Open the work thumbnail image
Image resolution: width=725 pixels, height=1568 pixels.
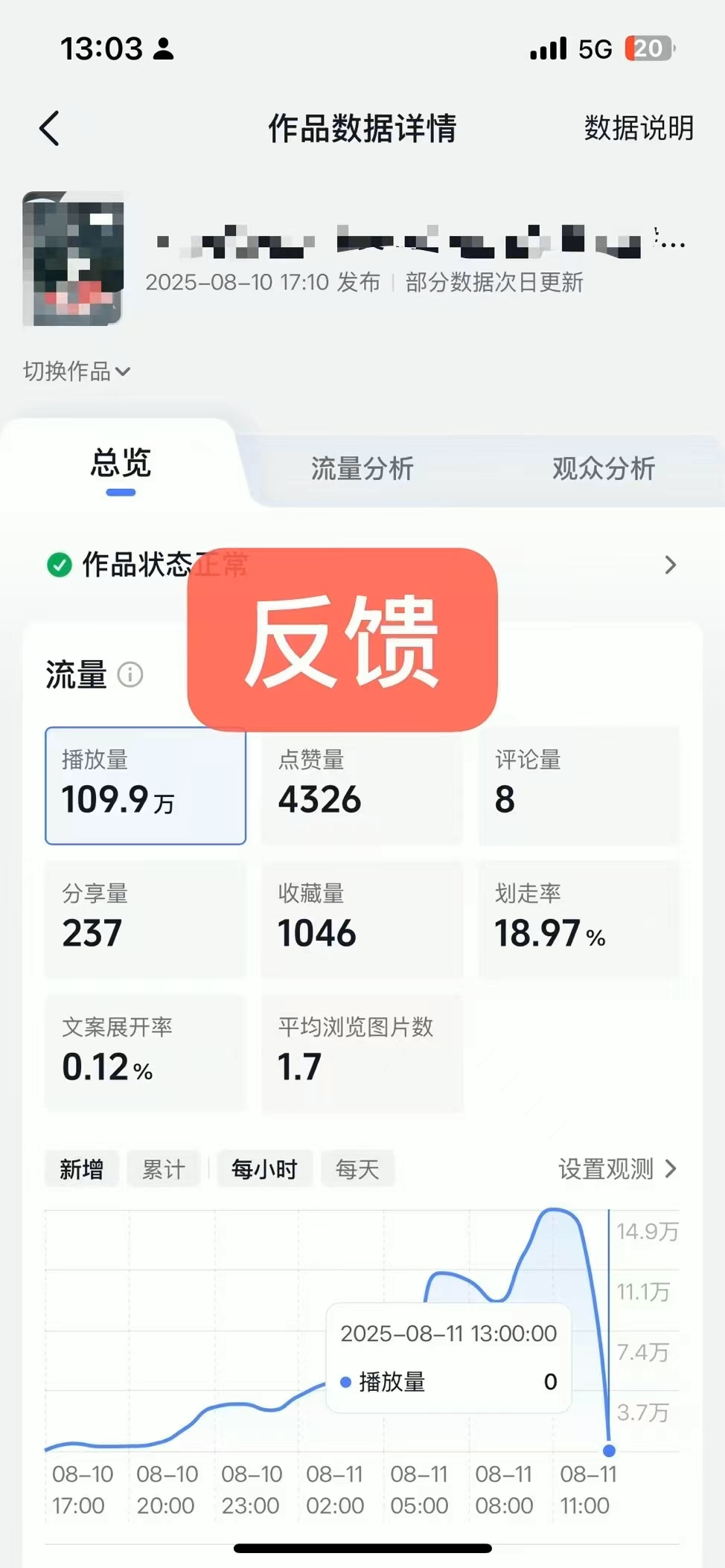73,259
